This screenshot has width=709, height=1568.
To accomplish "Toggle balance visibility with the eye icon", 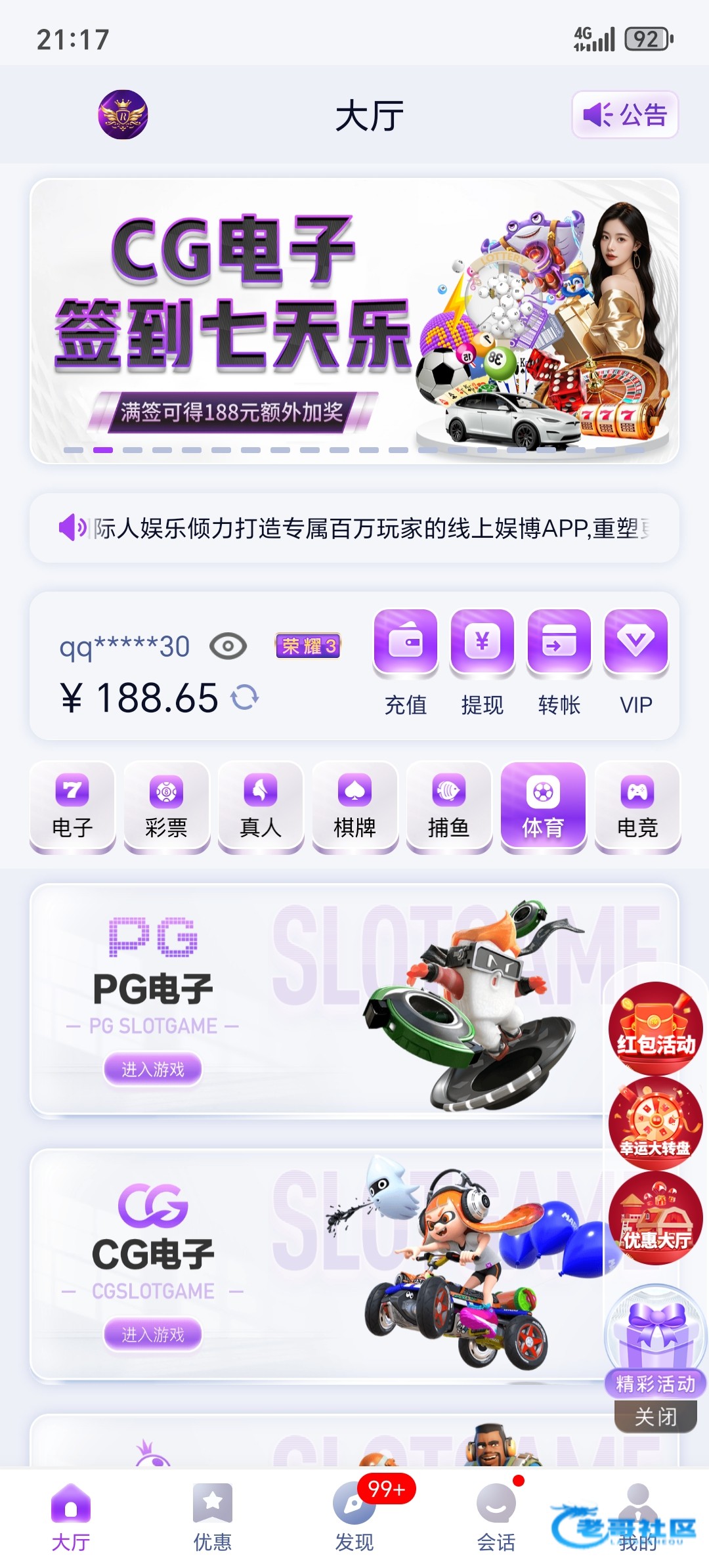I will point(228,646).
